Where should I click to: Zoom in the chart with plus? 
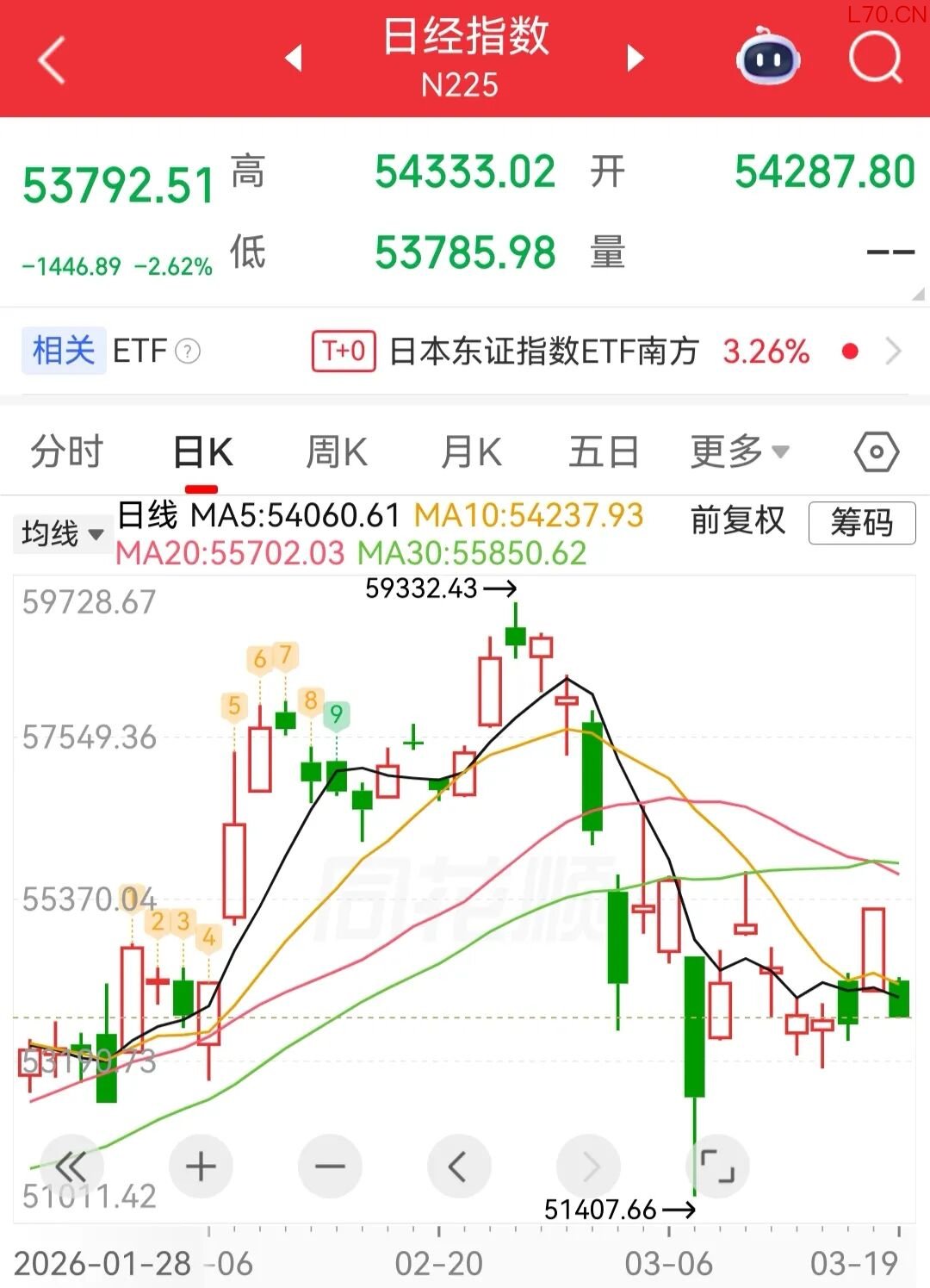click(201, 1167)
